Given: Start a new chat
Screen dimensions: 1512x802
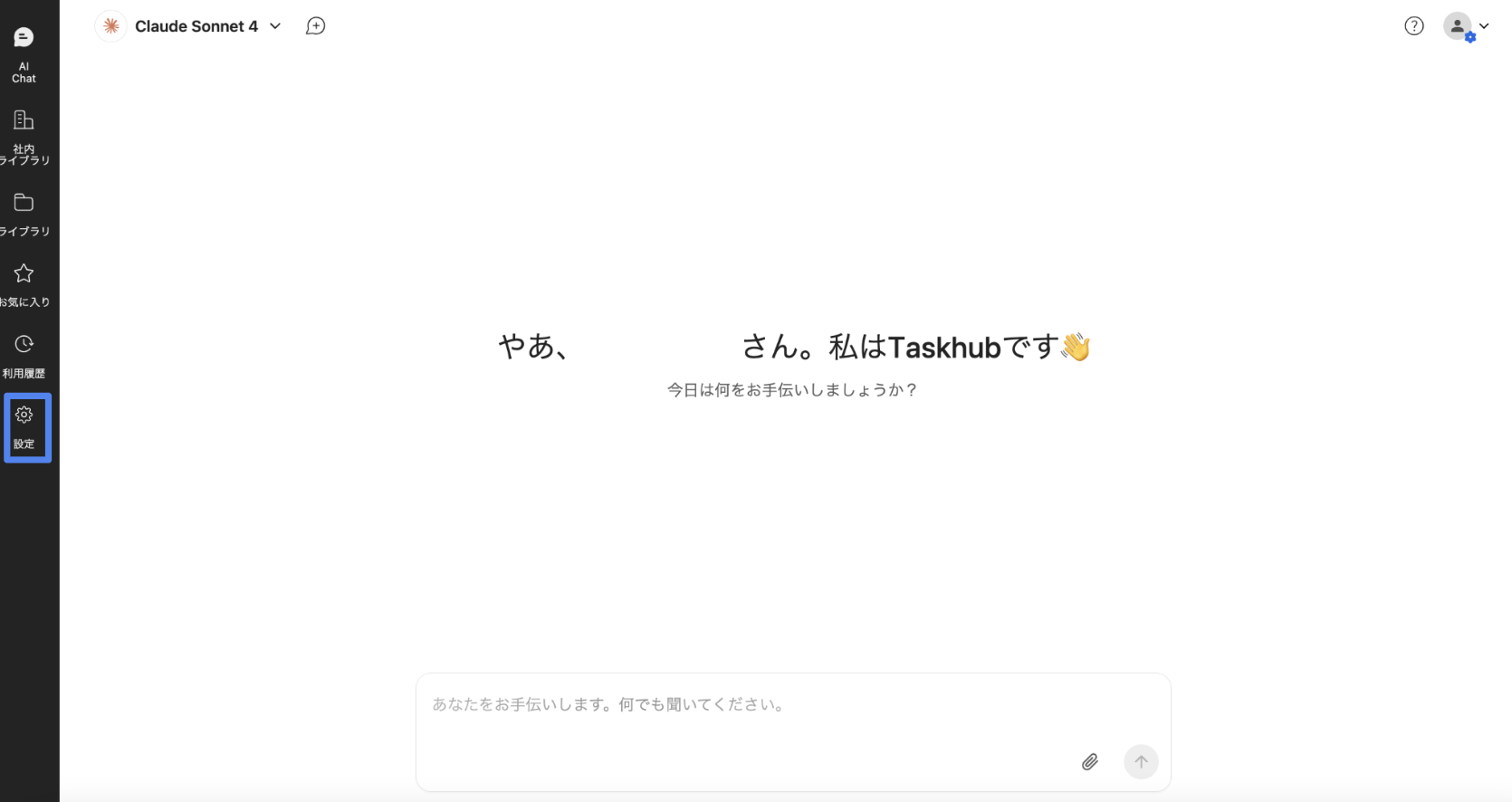Looking at the screenshot, I should (315, 26).
